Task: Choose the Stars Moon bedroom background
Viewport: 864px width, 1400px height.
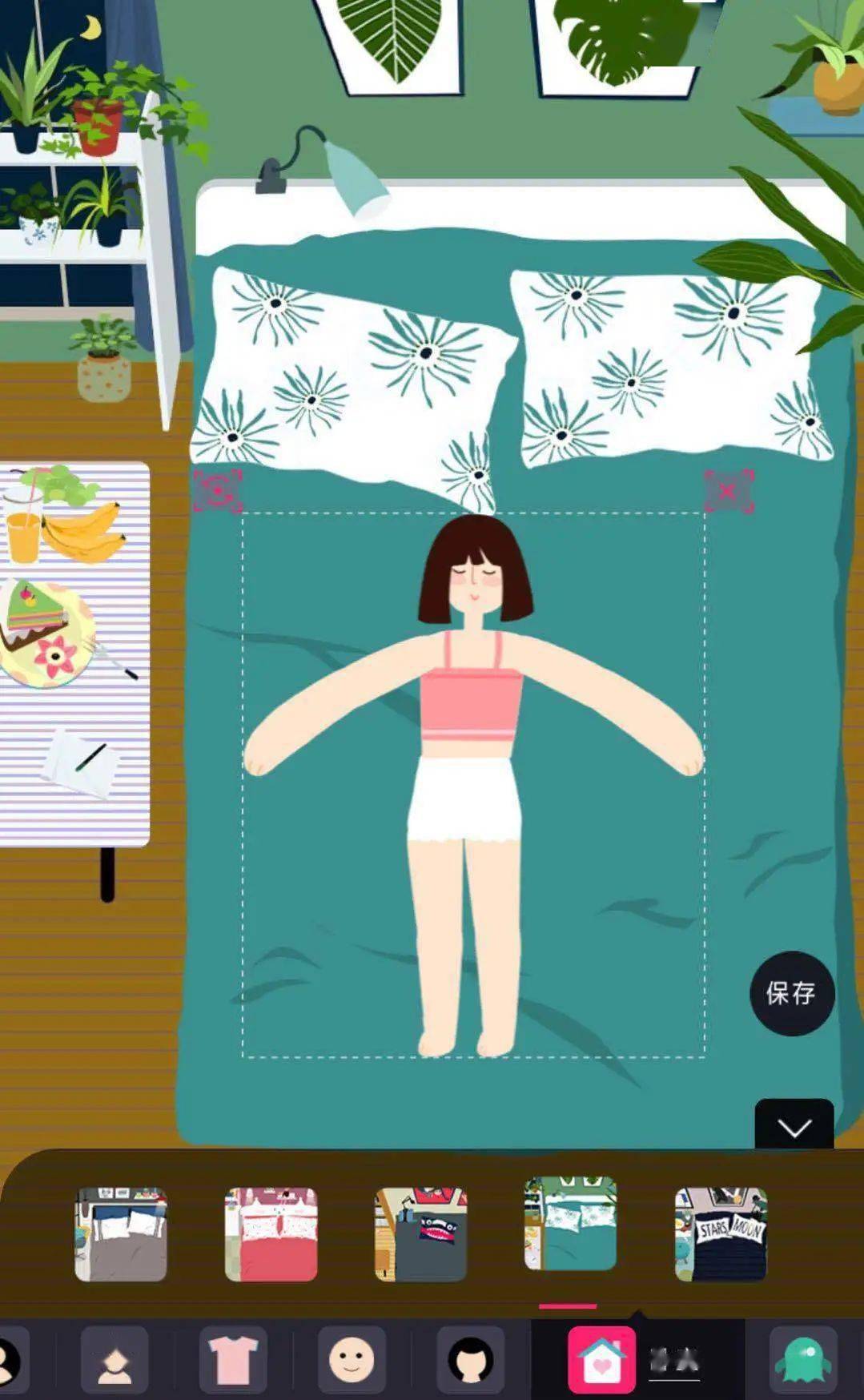Action: (x=721, y=1233)
